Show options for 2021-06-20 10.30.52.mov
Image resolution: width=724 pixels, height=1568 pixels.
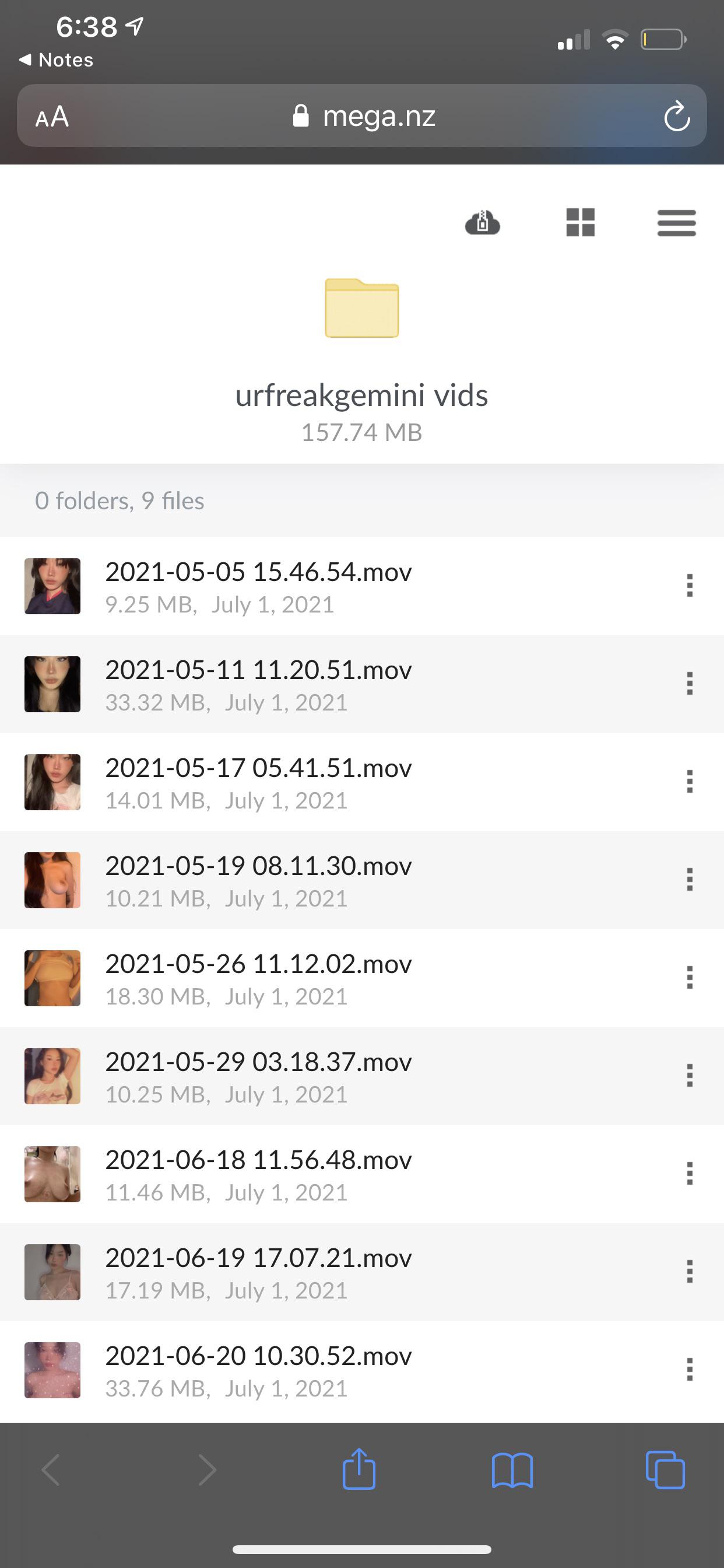pos(690,1370)
